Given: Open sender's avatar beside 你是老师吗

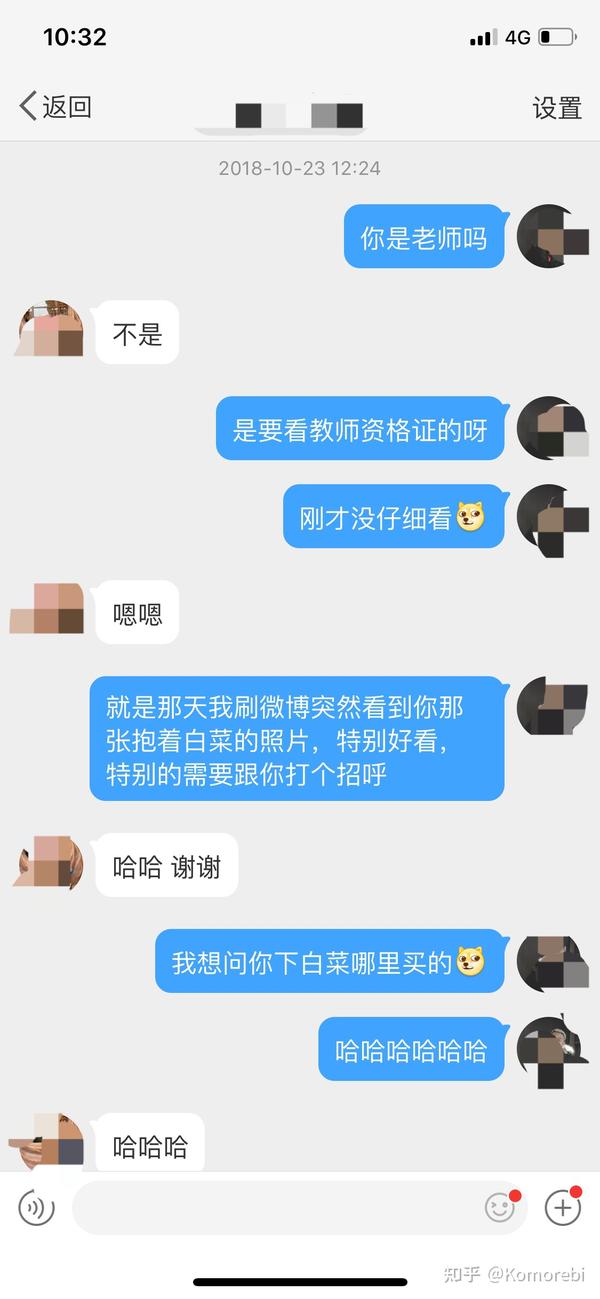Looking at the screenshot, I should click(552, 238).
